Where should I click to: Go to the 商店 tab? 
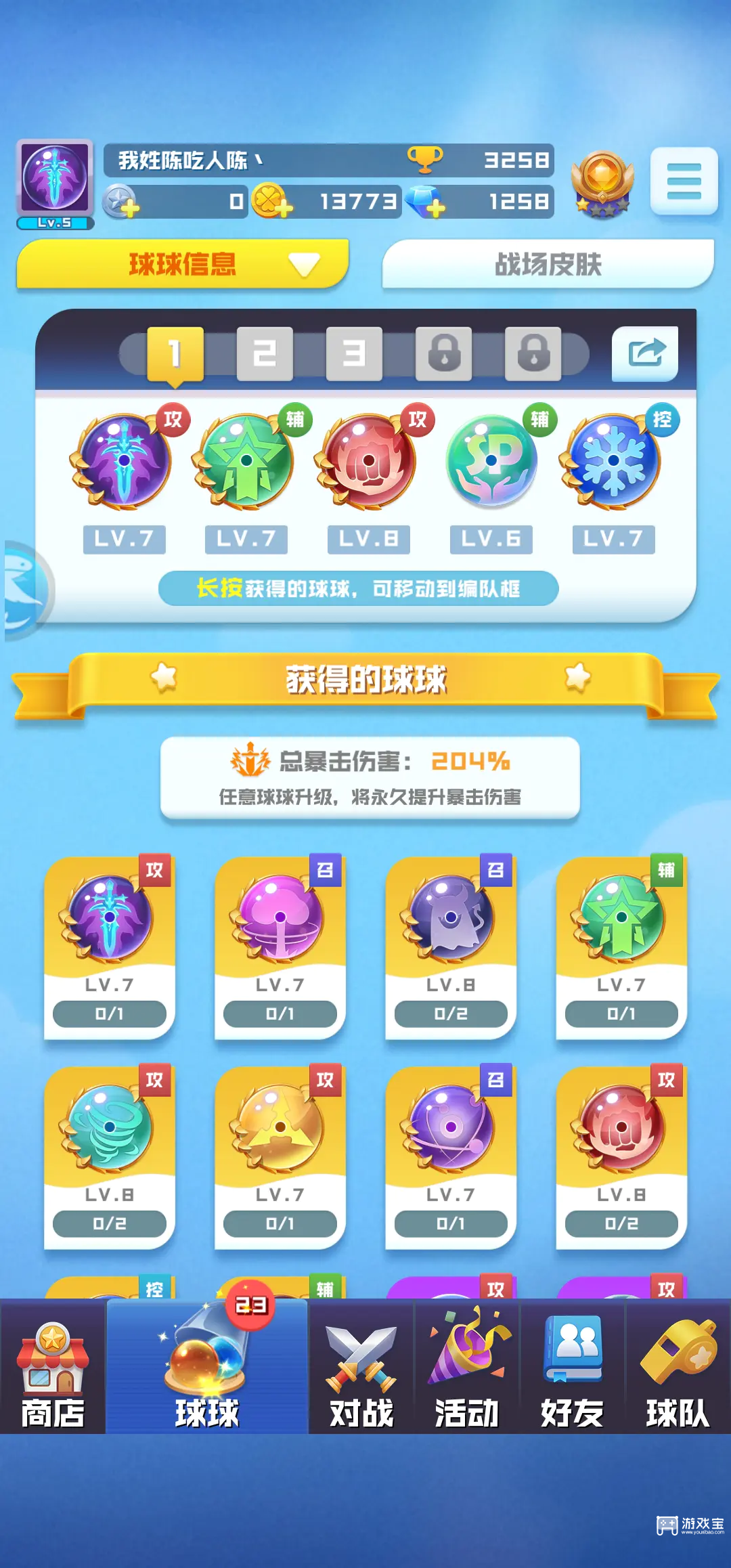[53, 1368]
